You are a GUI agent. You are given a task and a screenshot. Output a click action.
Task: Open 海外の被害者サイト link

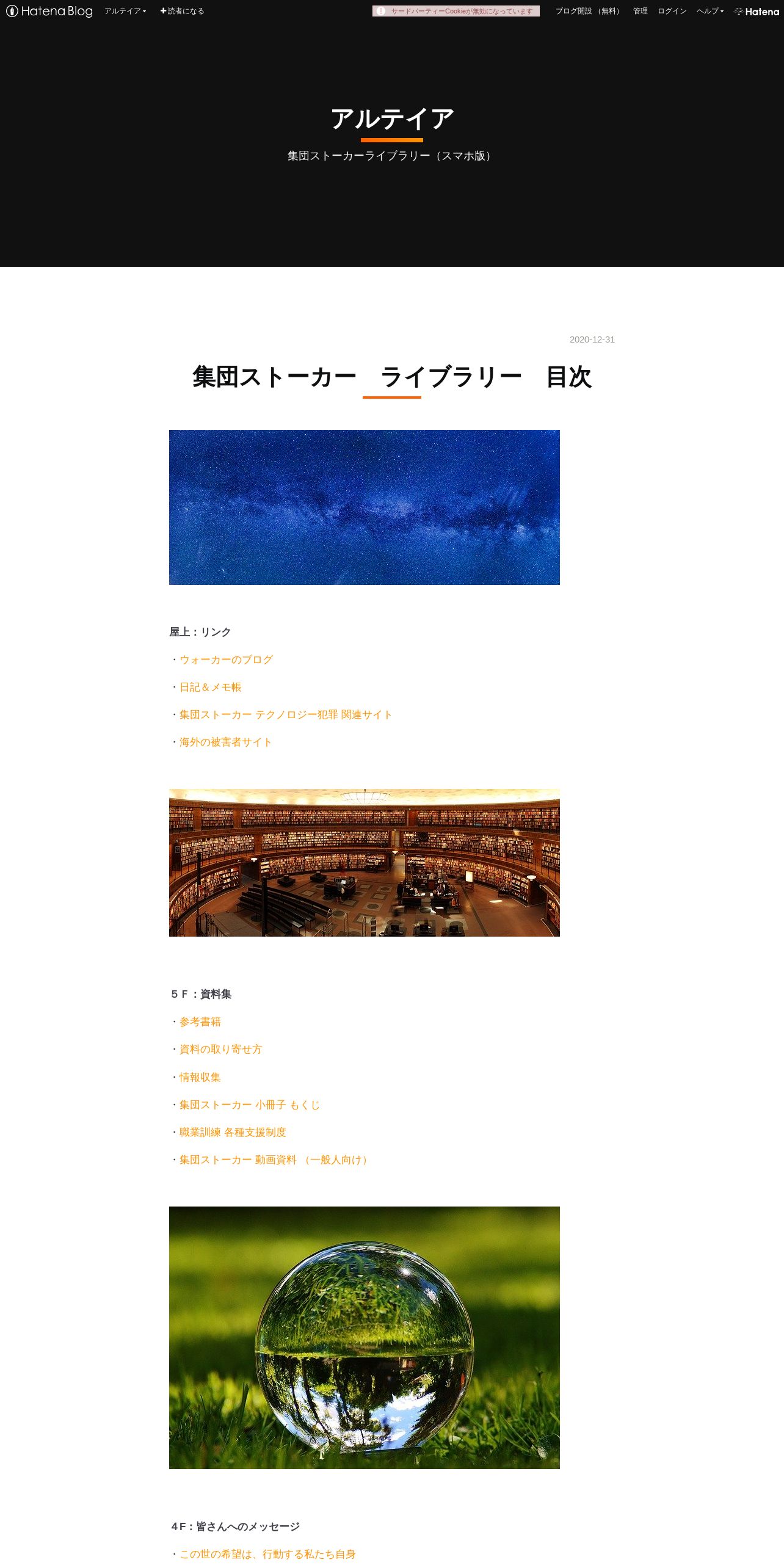(x=225, y=742)
